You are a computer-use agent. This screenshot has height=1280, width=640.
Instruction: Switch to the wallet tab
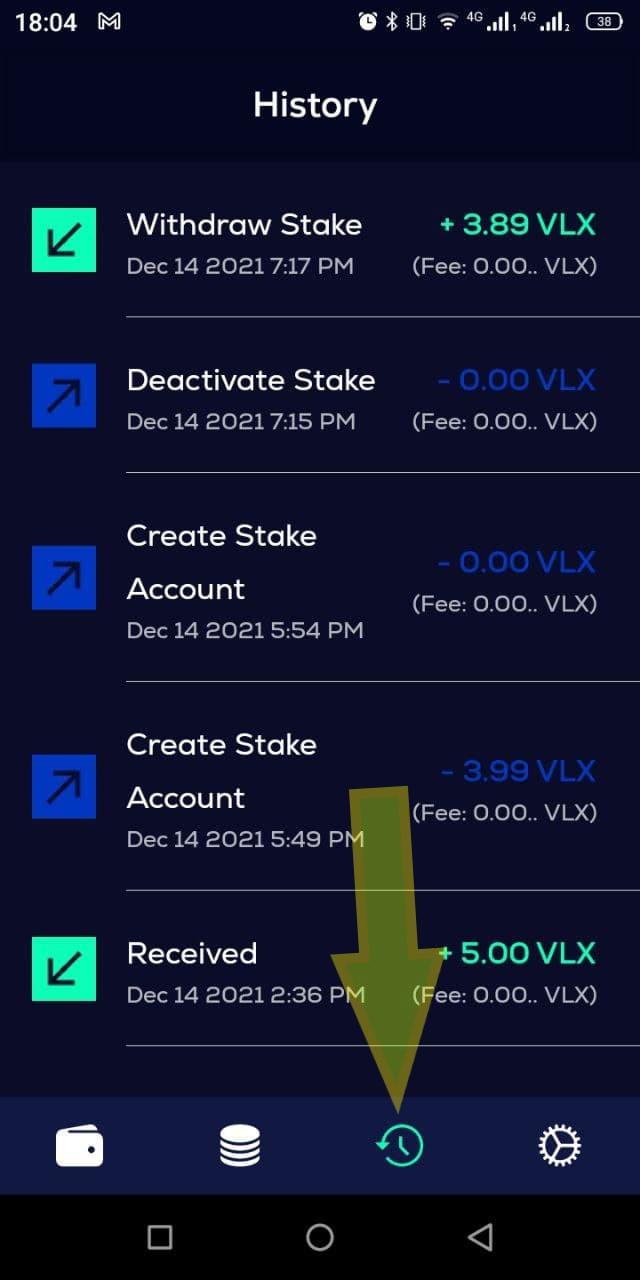click(x=80, y=1146)
